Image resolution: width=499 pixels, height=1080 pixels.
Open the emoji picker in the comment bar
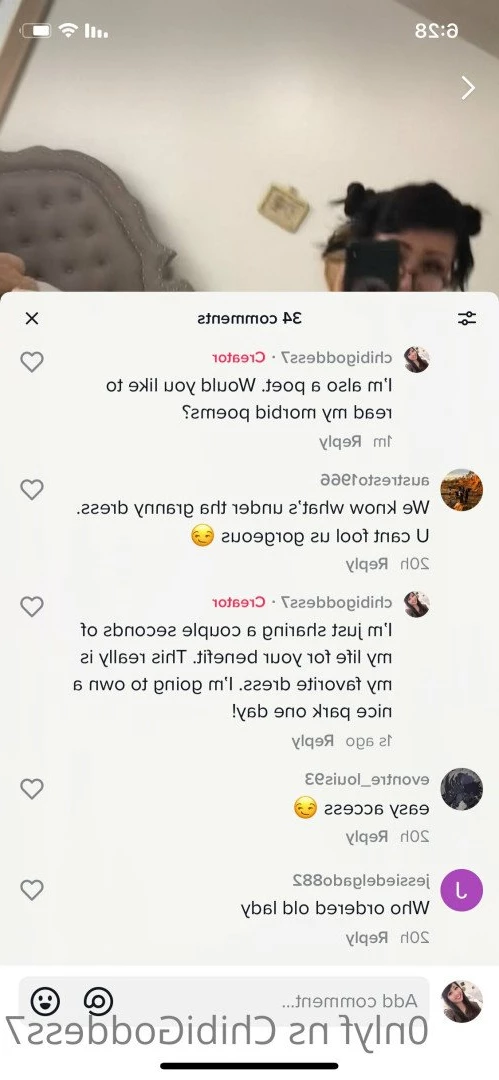45,1000
